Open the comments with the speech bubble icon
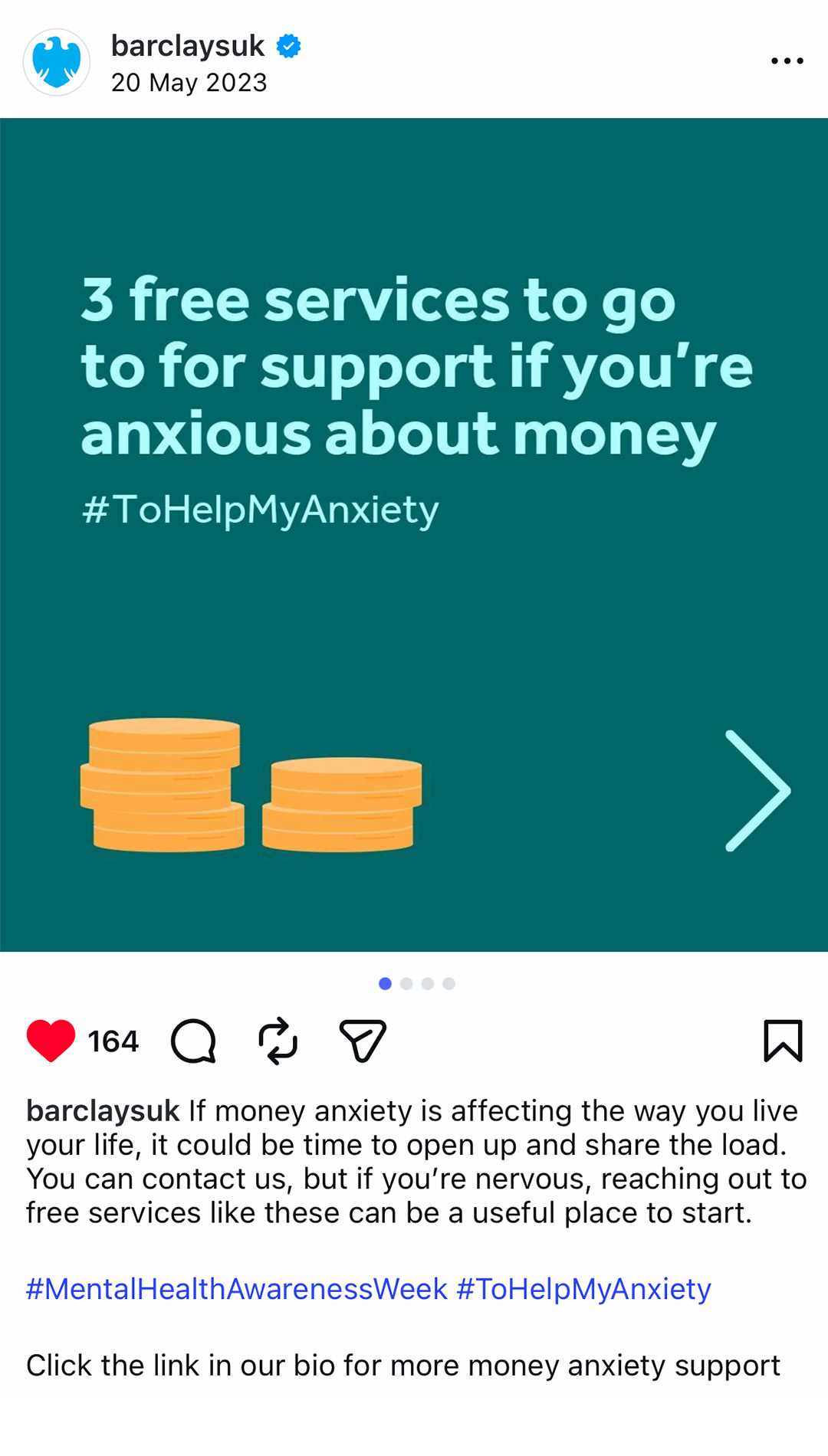 coord(192,1041)
